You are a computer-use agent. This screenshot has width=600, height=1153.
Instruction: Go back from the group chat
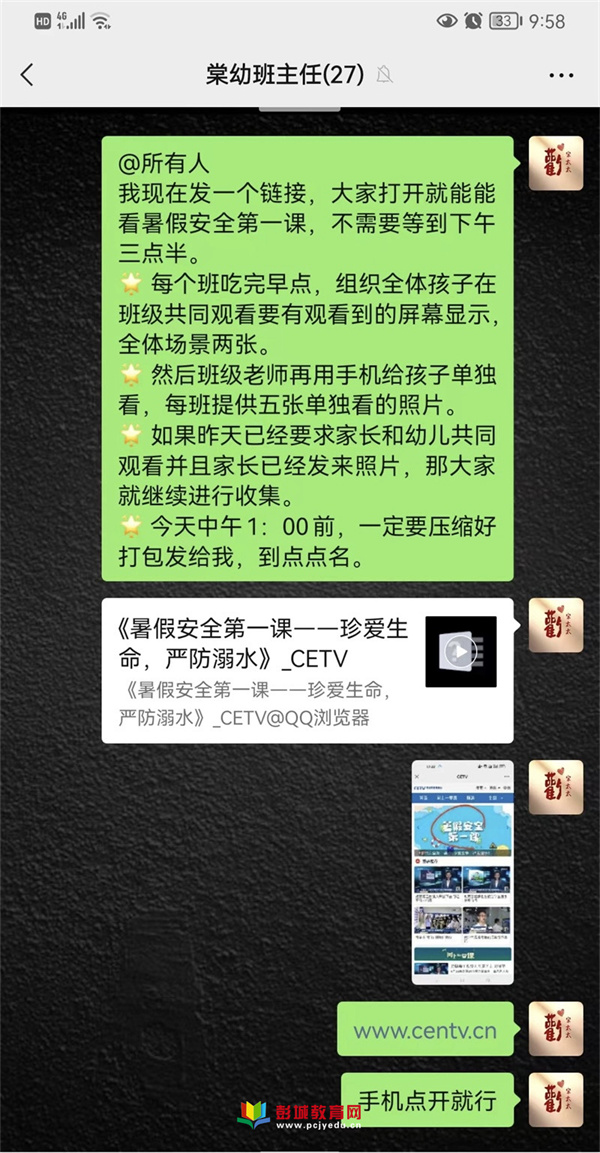(x=27, y=75)
